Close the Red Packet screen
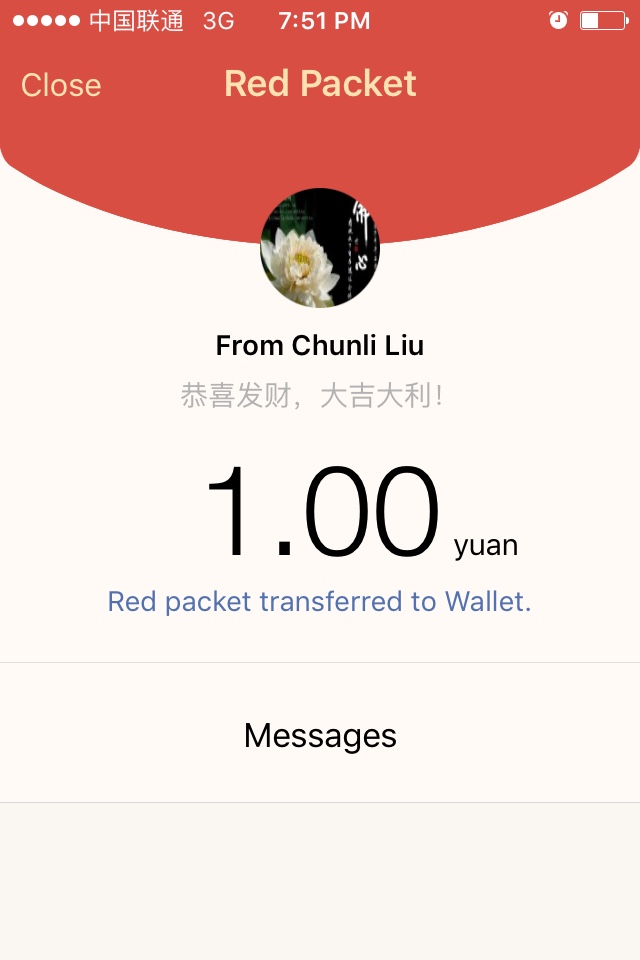The height and width of the screenshot is (960, 640). tap(61, 85)
